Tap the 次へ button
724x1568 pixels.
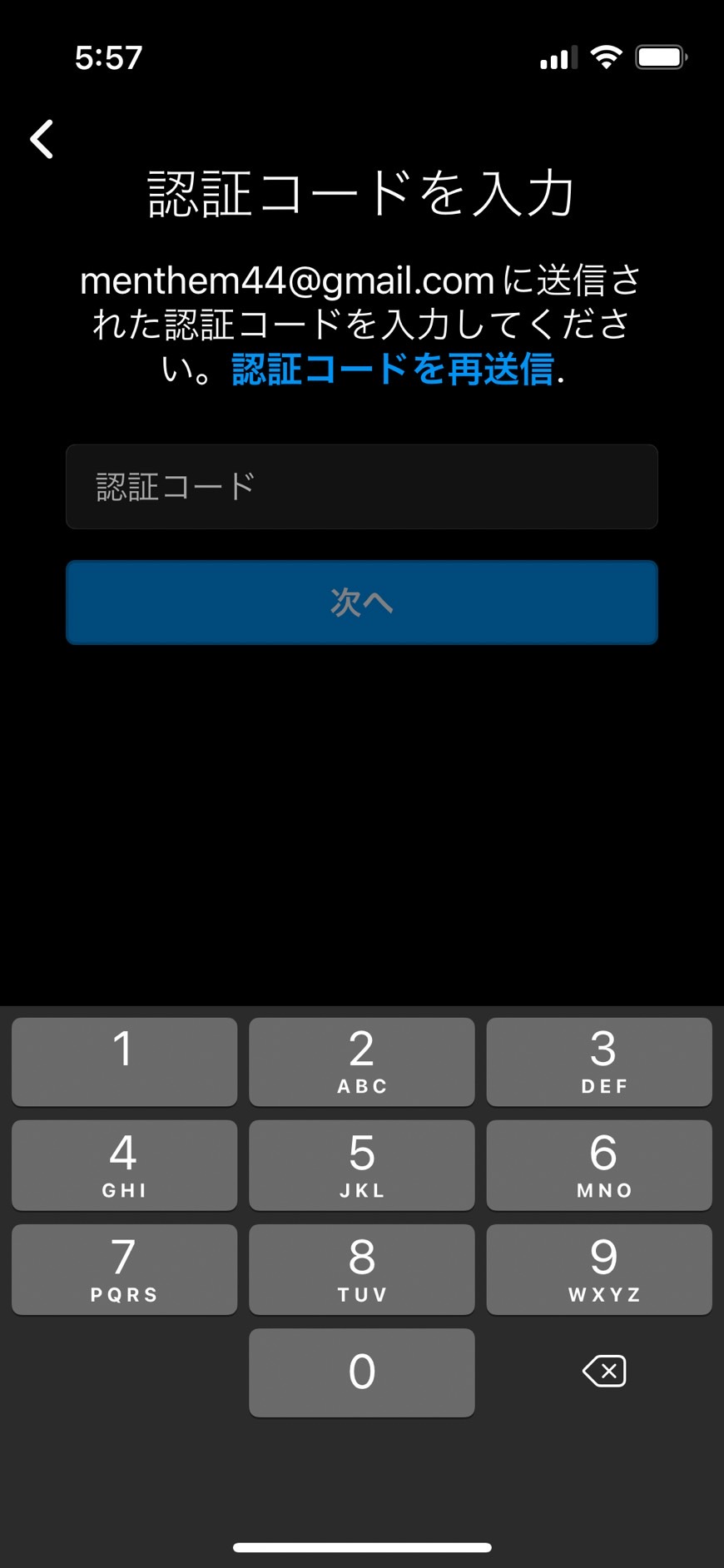point(362,603)
